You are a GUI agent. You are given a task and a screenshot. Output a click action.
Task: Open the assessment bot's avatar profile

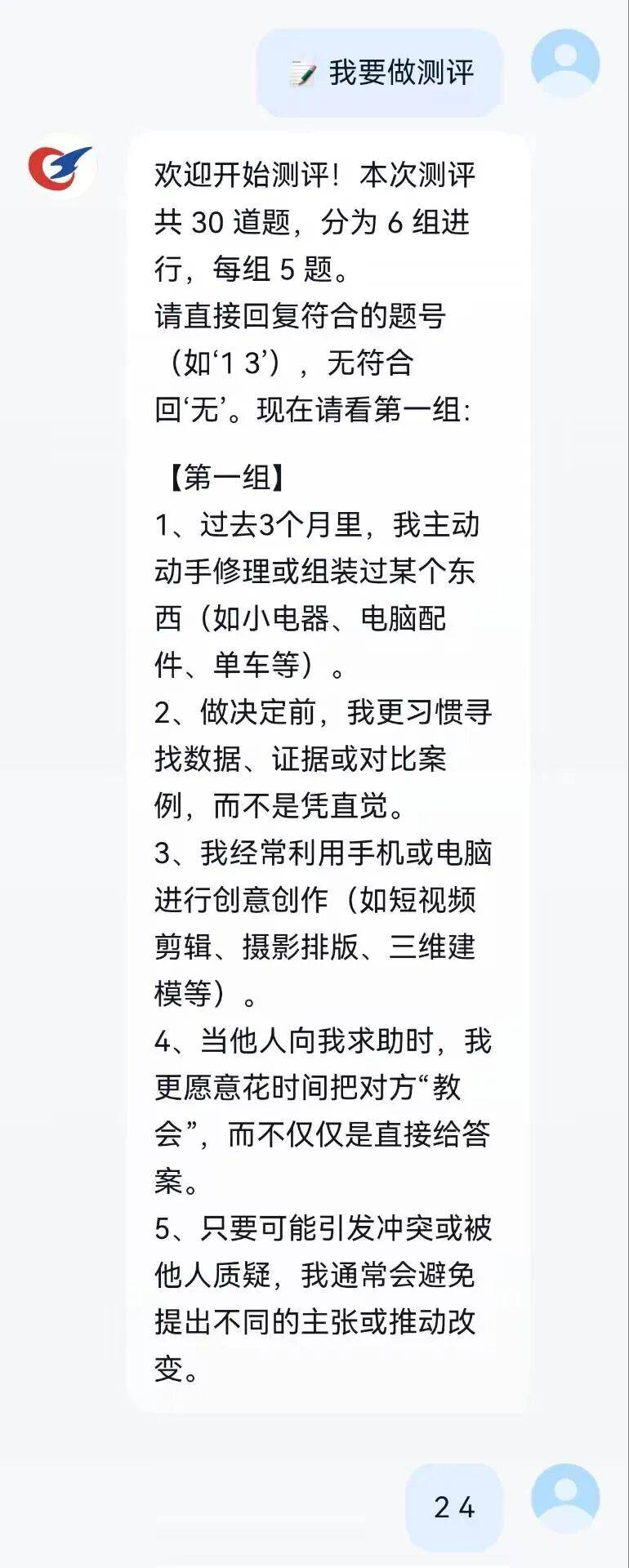61,166
